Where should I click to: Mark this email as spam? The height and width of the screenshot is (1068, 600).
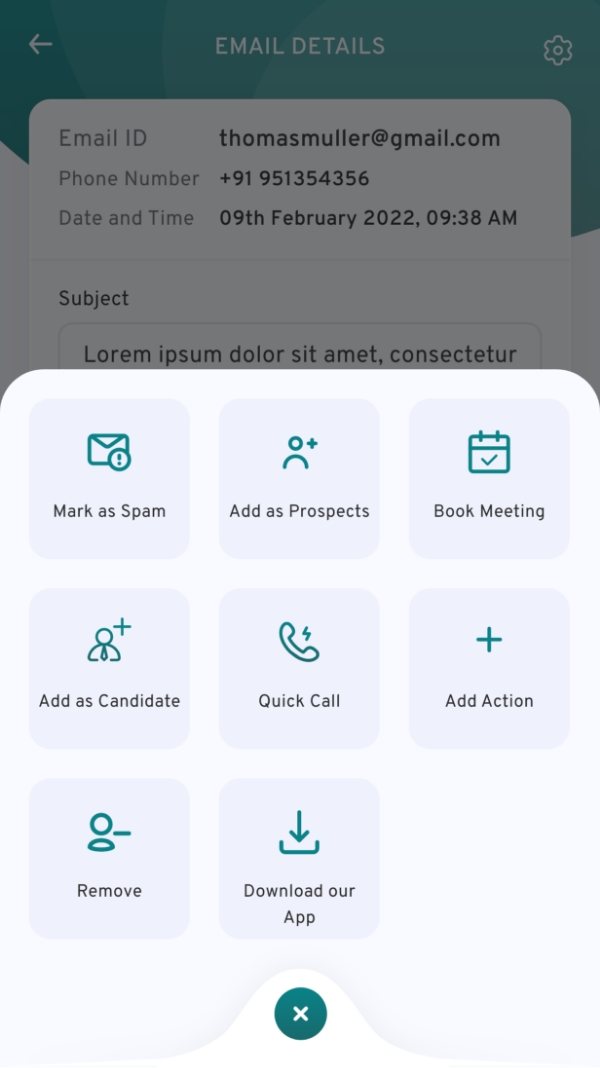tap(109, 478)
